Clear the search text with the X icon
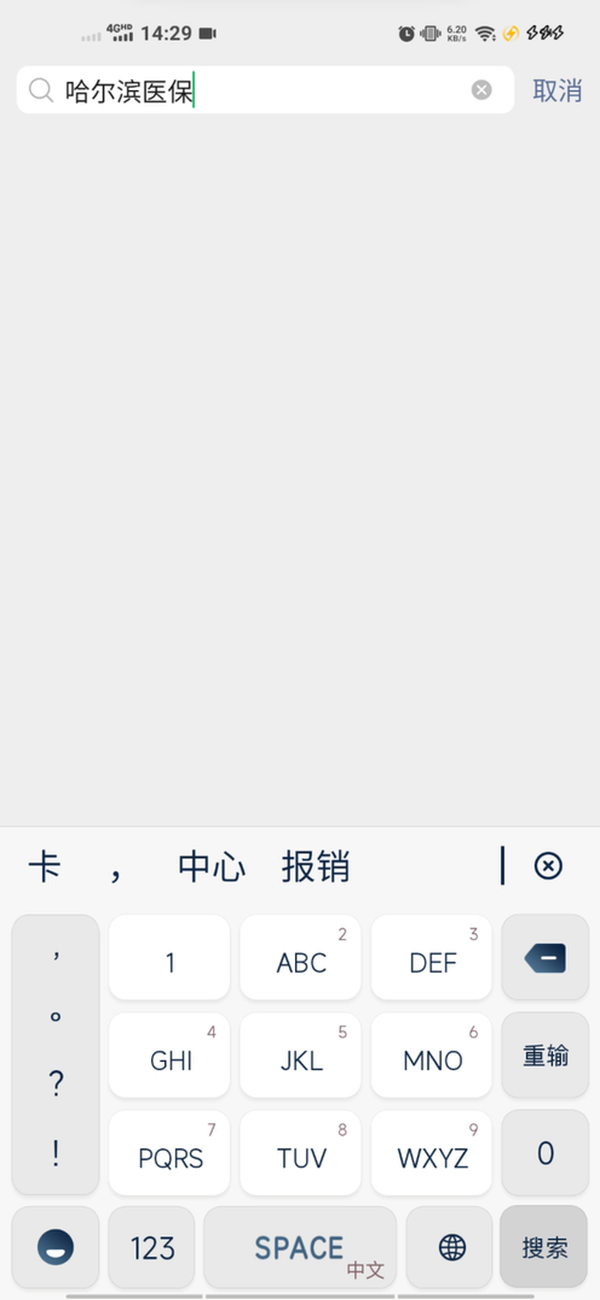 pyautogui.click(x=482, y=91)
